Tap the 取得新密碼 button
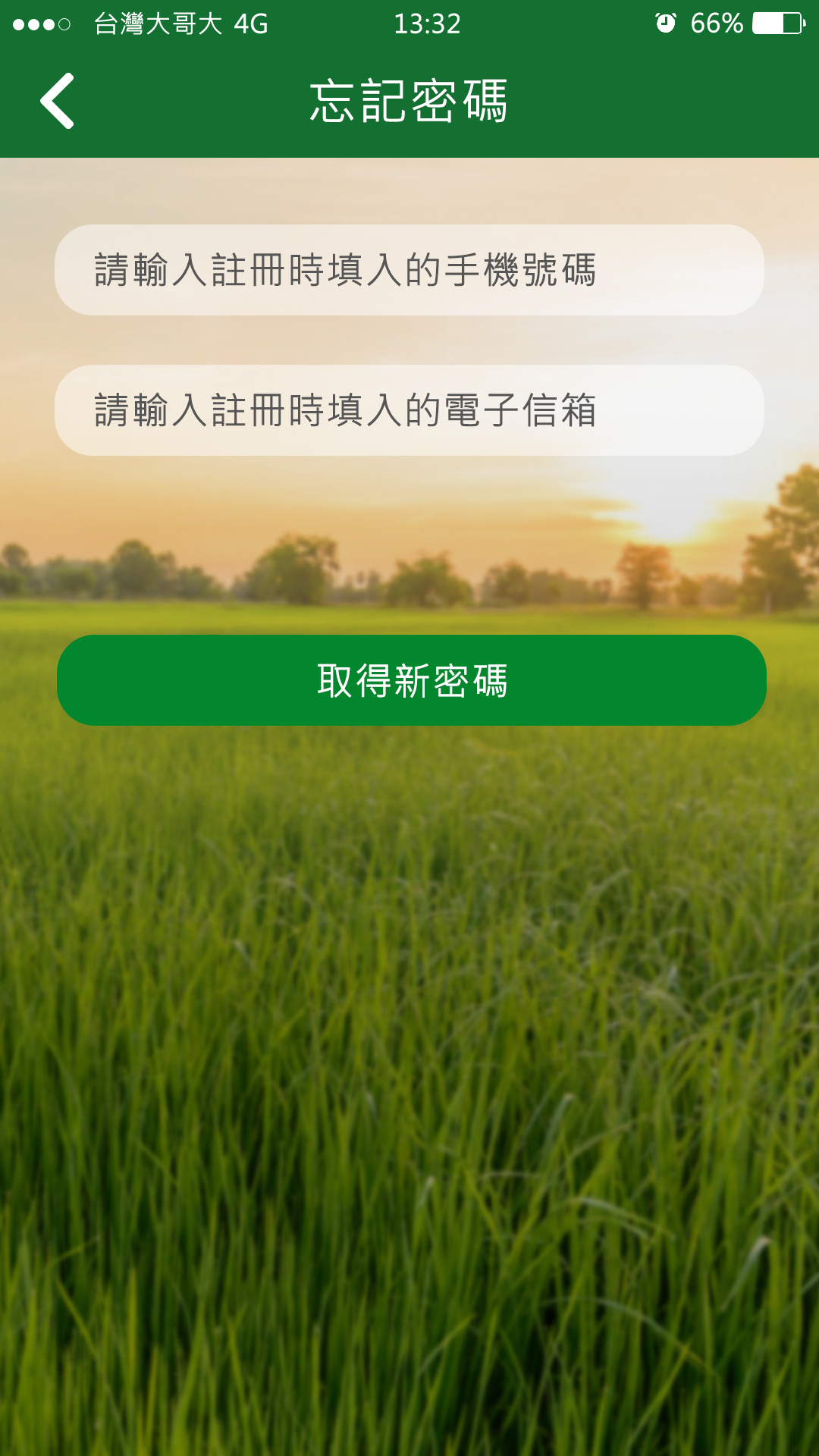The width and height of the screenshot is (819, 1456). pos(411,680)
